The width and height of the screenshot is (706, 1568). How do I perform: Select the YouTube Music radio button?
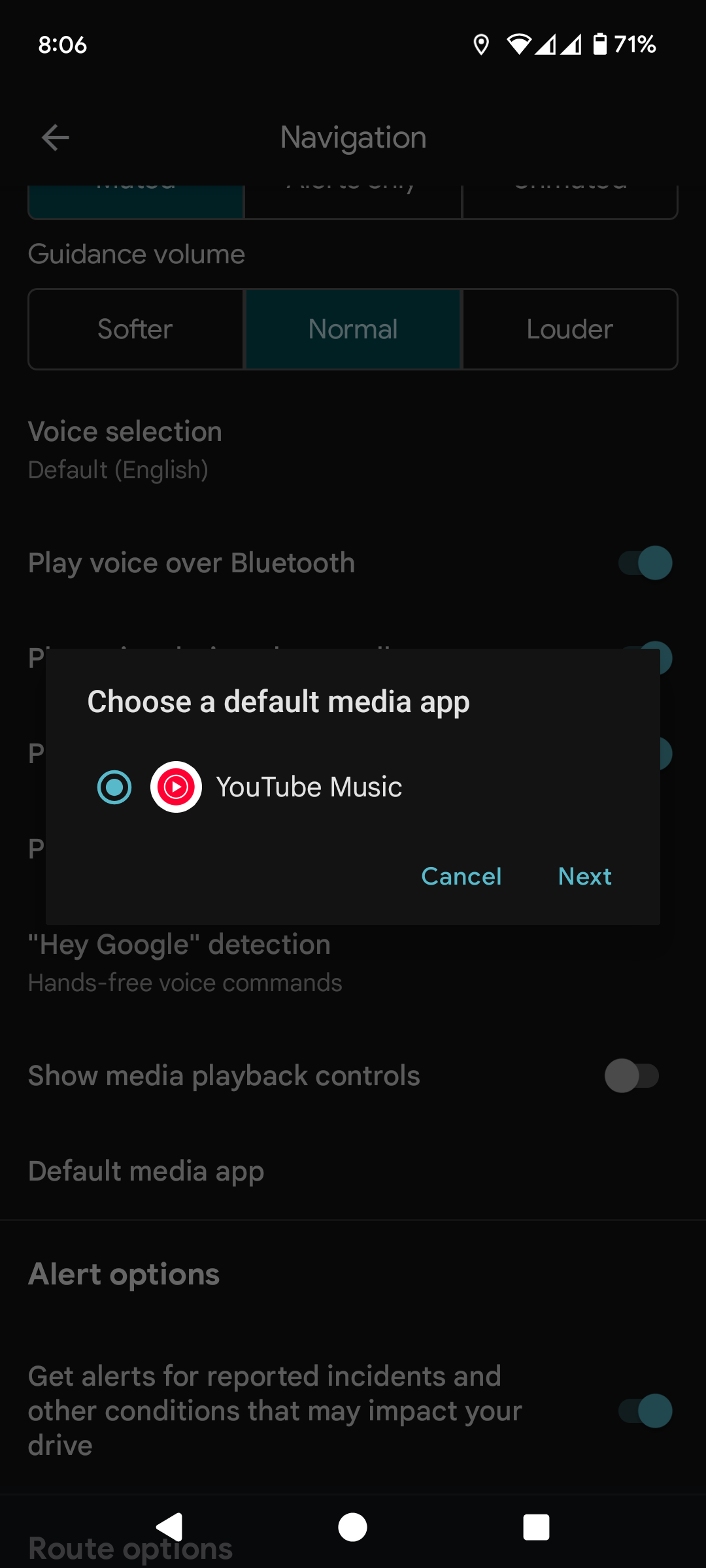coord(114,787)
